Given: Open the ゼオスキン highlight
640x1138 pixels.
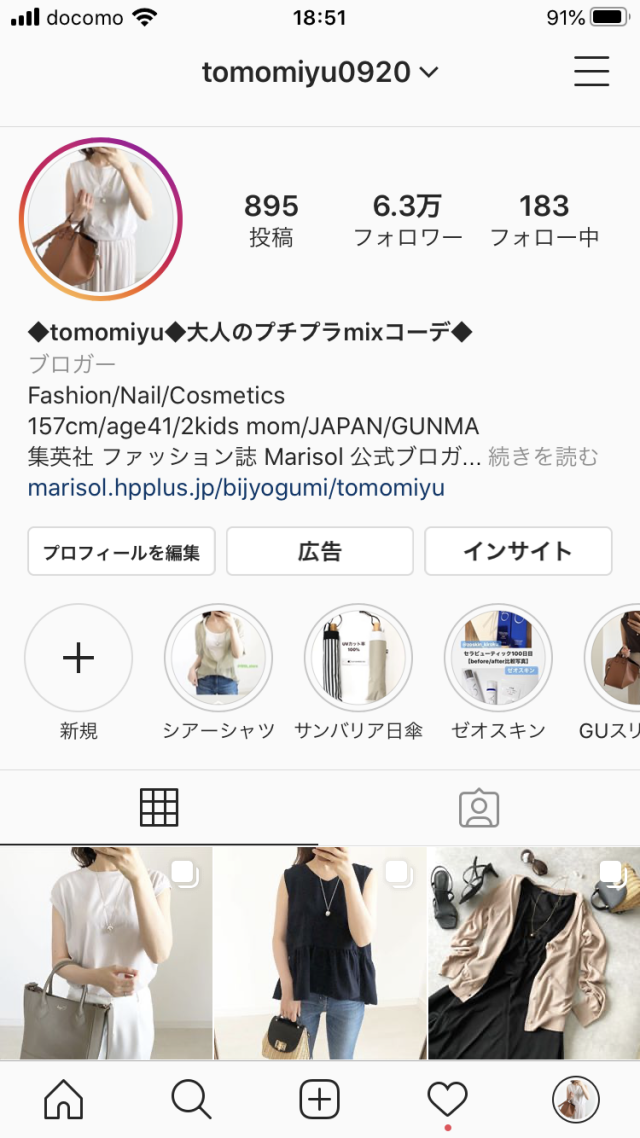Looking at the screenshot, I should 498,658.
